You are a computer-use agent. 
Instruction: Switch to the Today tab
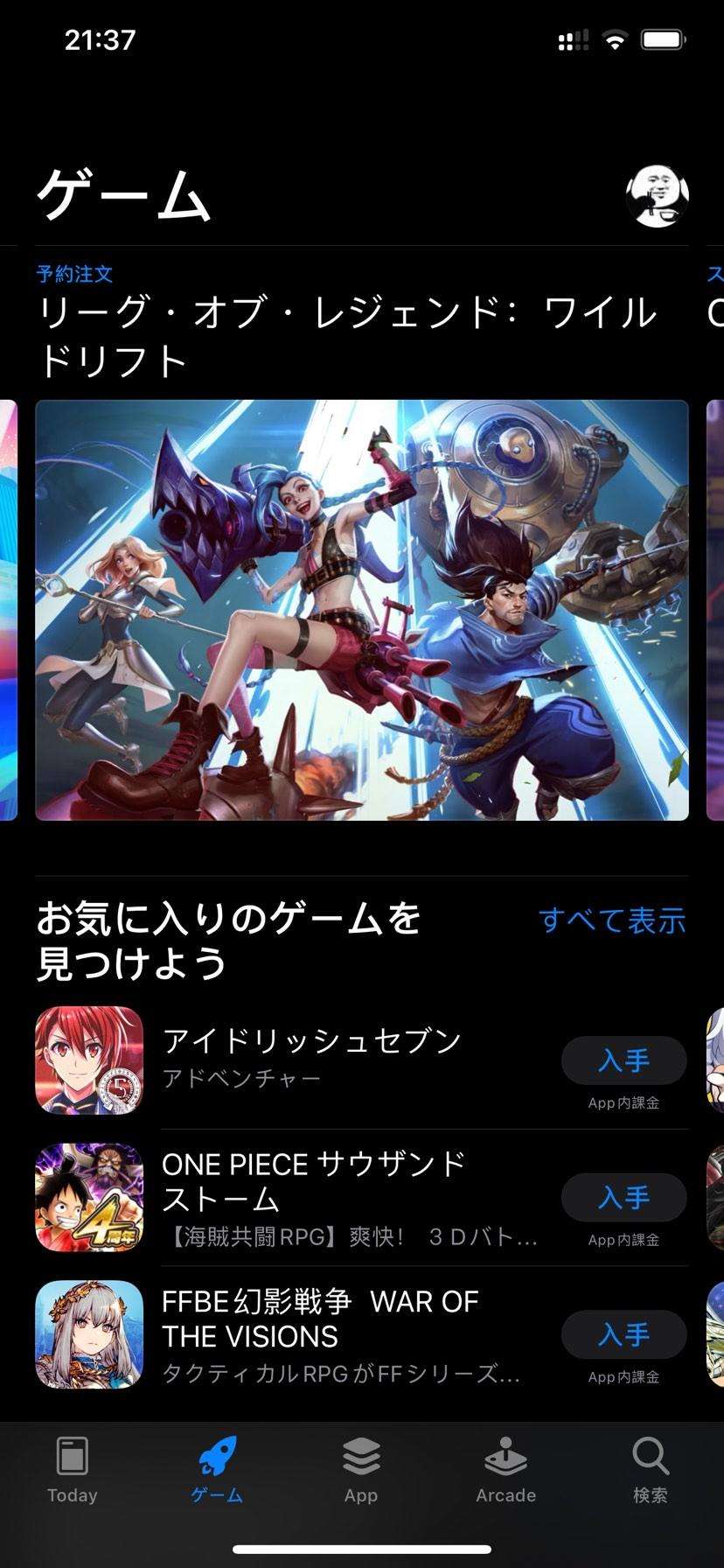(x=72, y=1470)
